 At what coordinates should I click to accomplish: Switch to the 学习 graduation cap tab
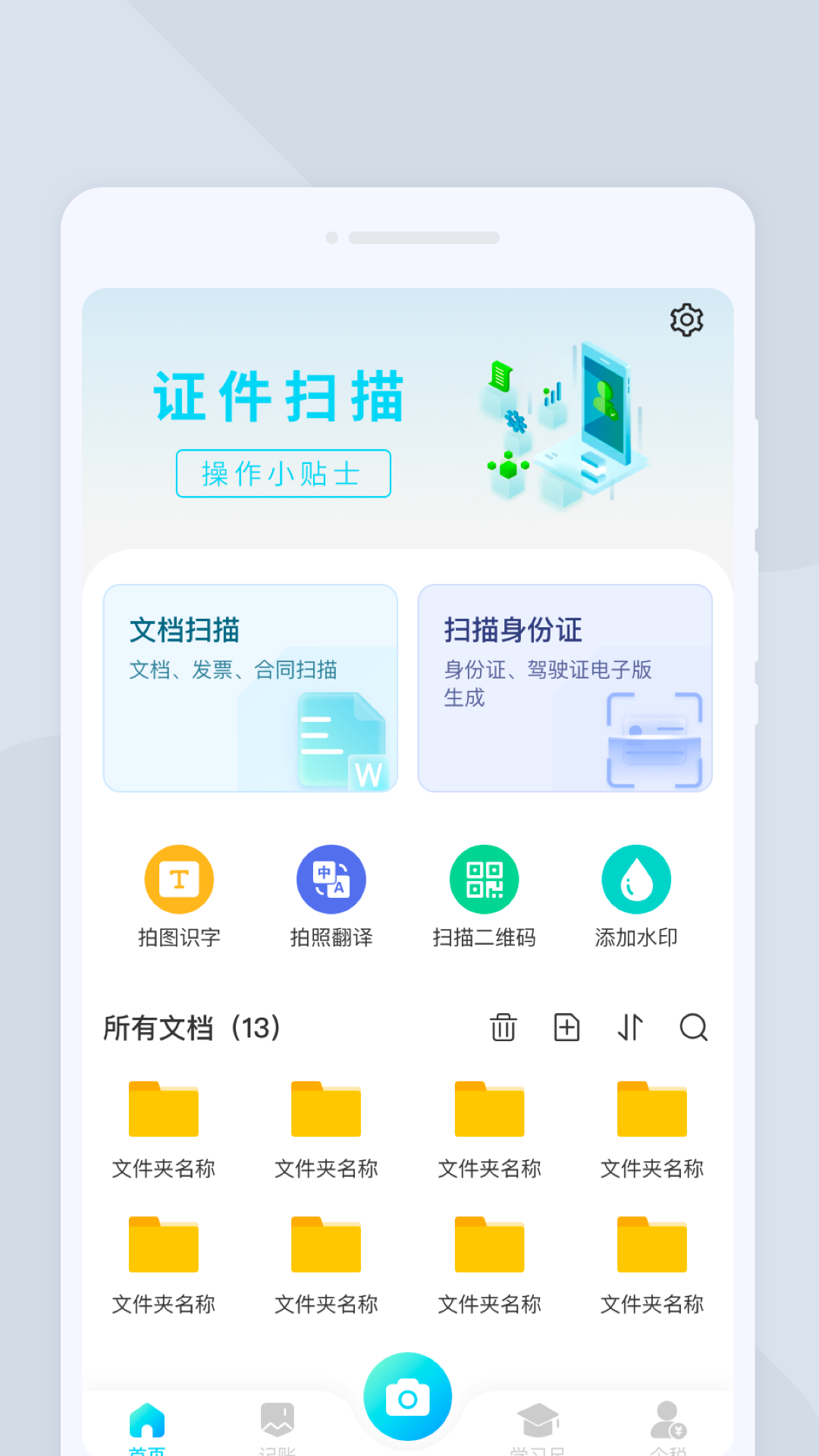click(x=539, y=1418)
